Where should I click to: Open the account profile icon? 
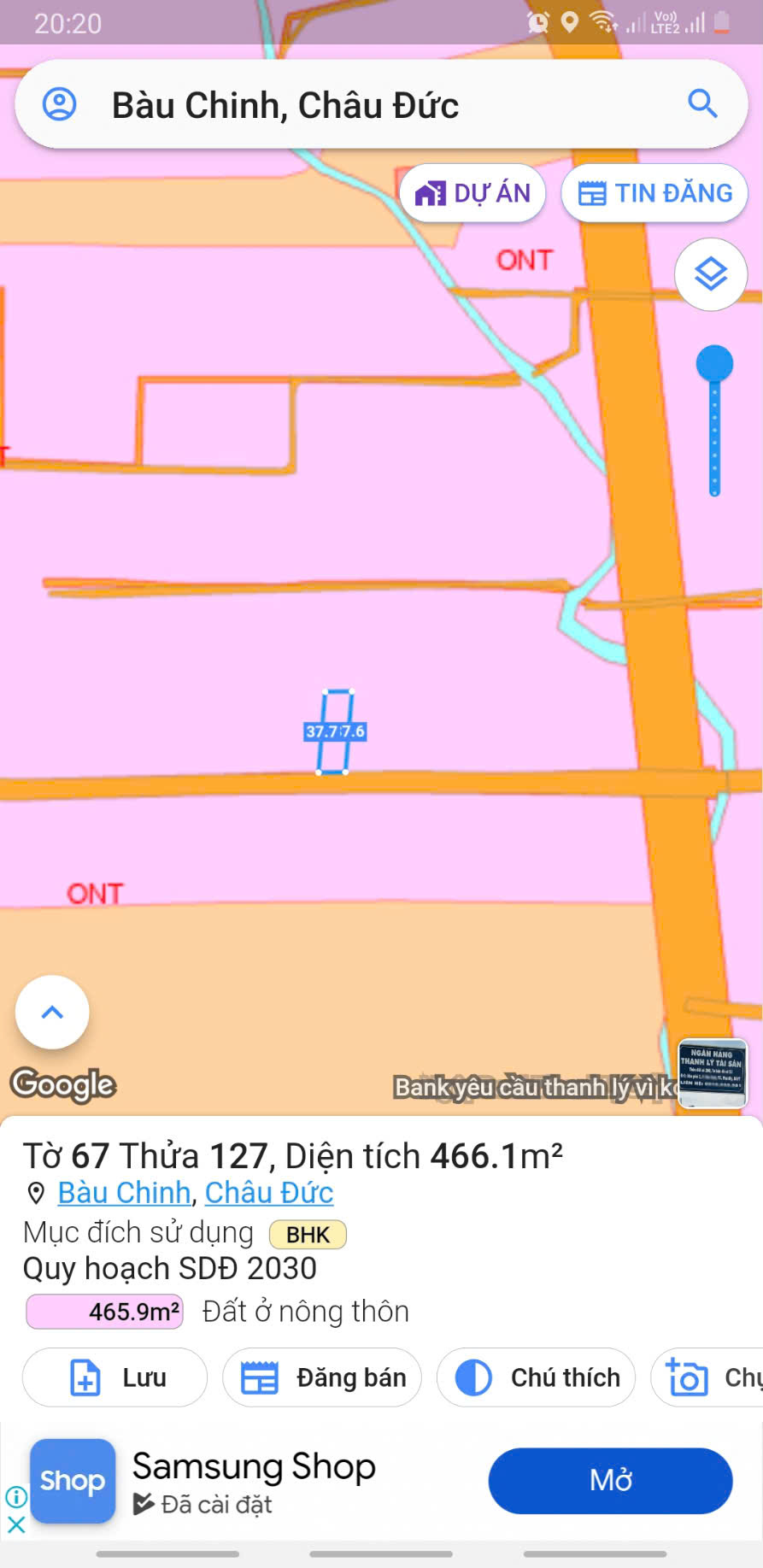point(60,104)
